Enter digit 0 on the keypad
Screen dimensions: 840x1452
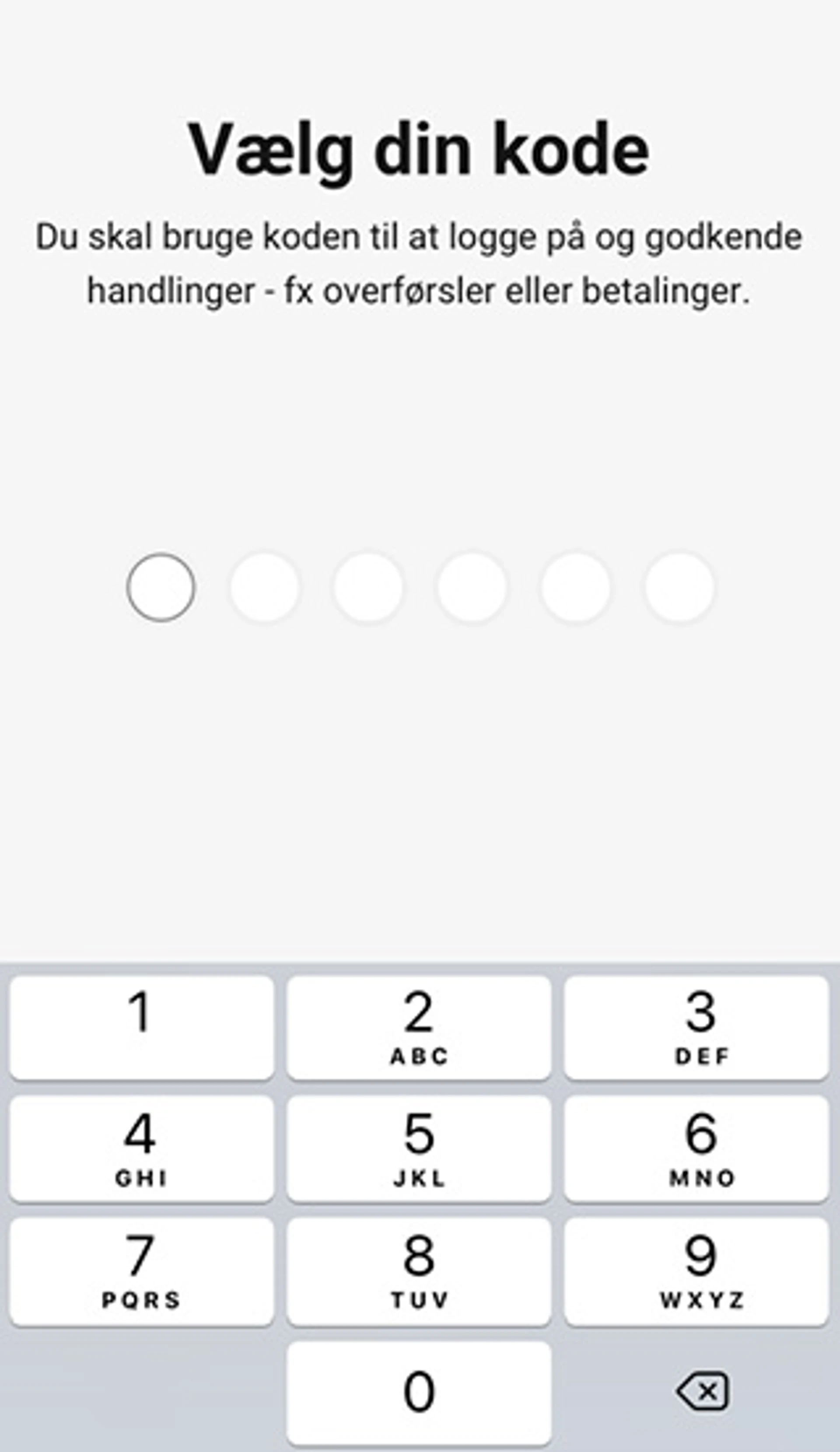[x=419, y=1392]
